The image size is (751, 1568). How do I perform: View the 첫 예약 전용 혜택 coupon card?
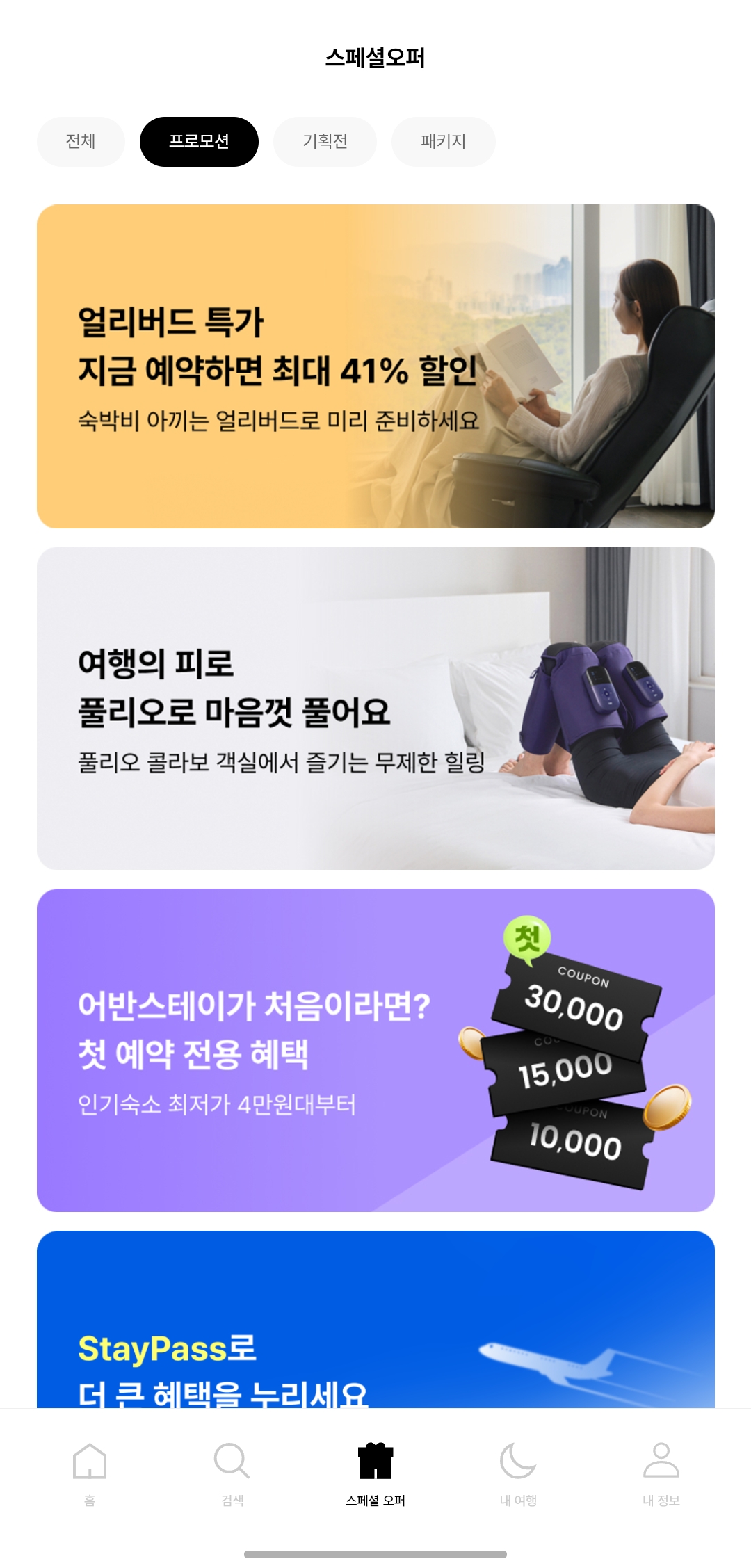tap(375, 1050)
